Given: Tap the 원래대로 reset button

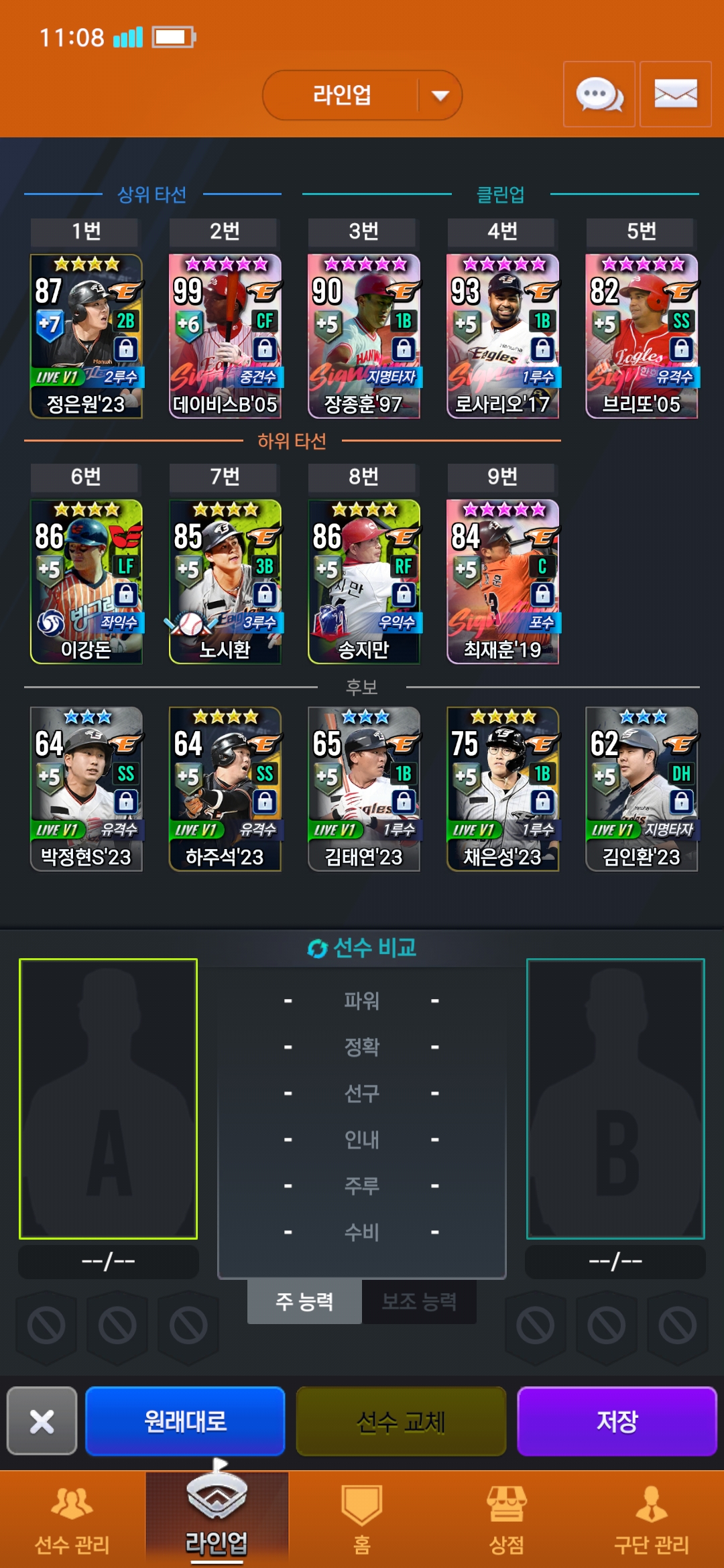Looking at the screenshot, I should tap(185, 1421).
